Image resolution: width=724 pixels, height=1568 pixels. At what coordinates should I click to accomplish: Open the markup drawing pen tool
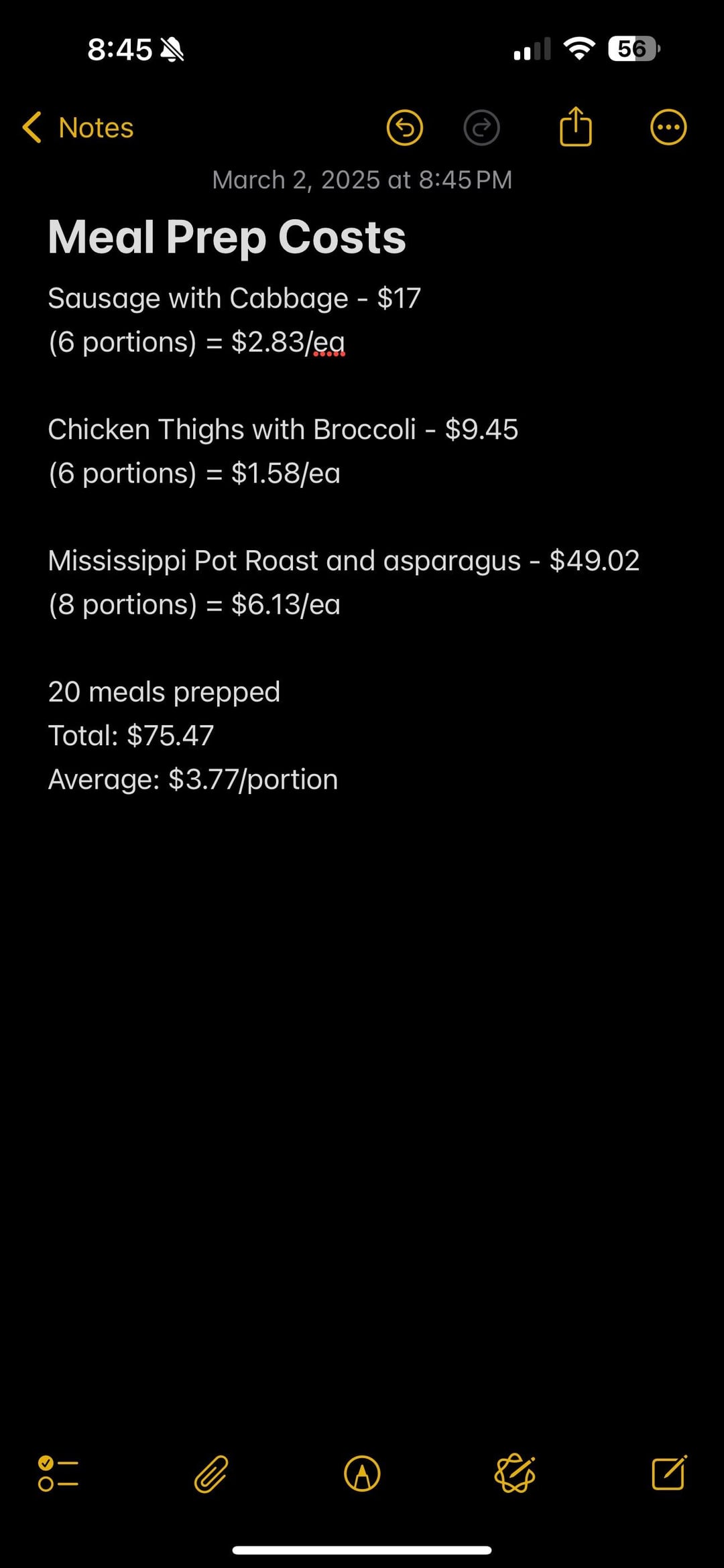coord(362,1474)
